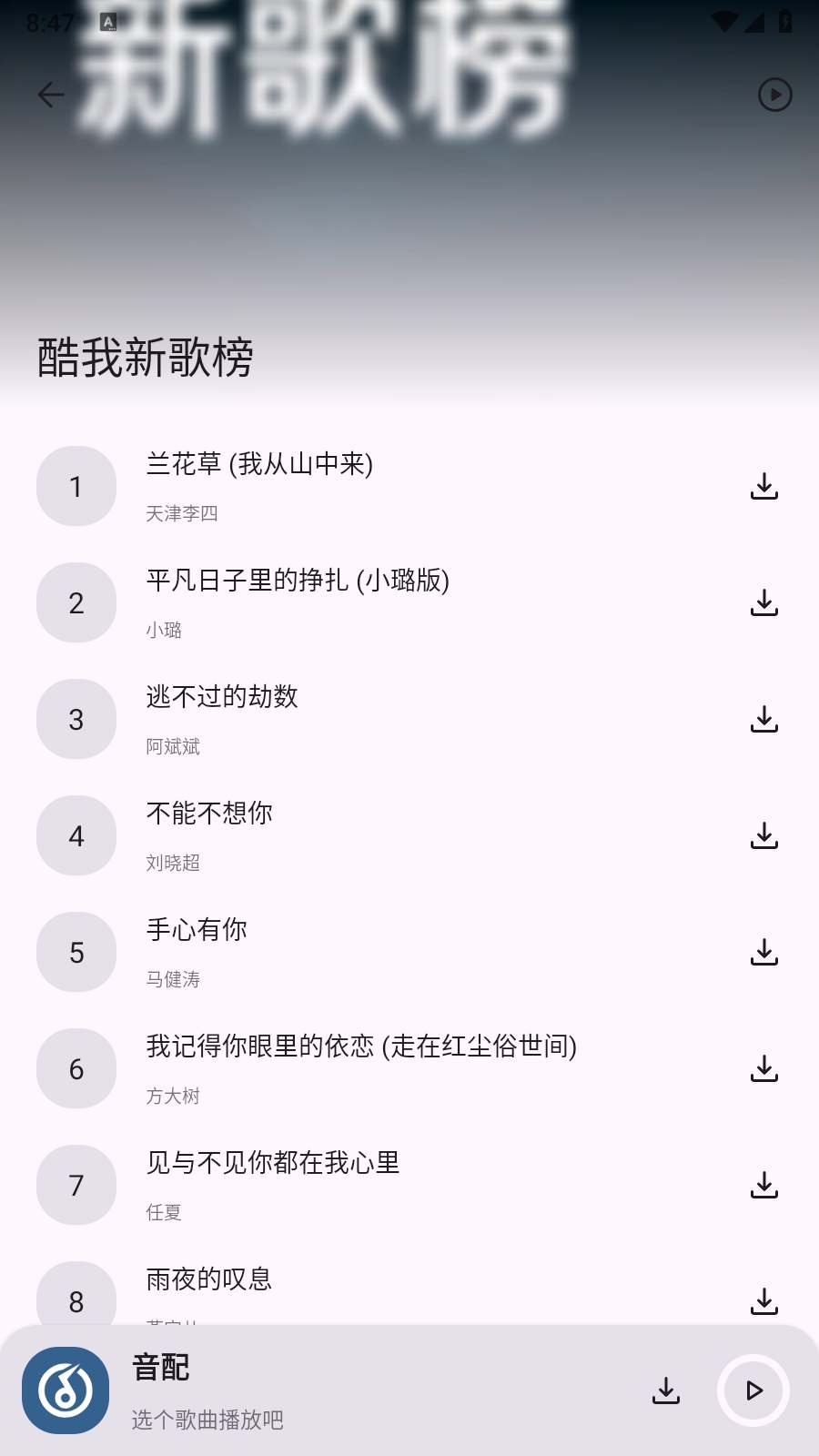Select 手心有你 from the chart list
Image resolution: width=819 pixels, height=1456 pixels.
(196, 929)
